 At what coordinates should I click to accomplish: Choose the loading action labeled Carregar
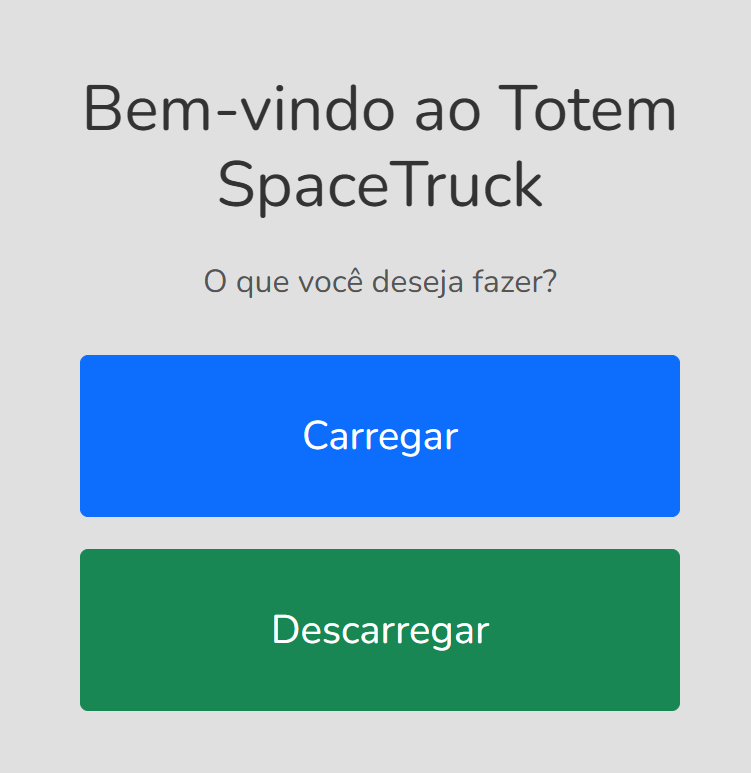pos(379,435)
